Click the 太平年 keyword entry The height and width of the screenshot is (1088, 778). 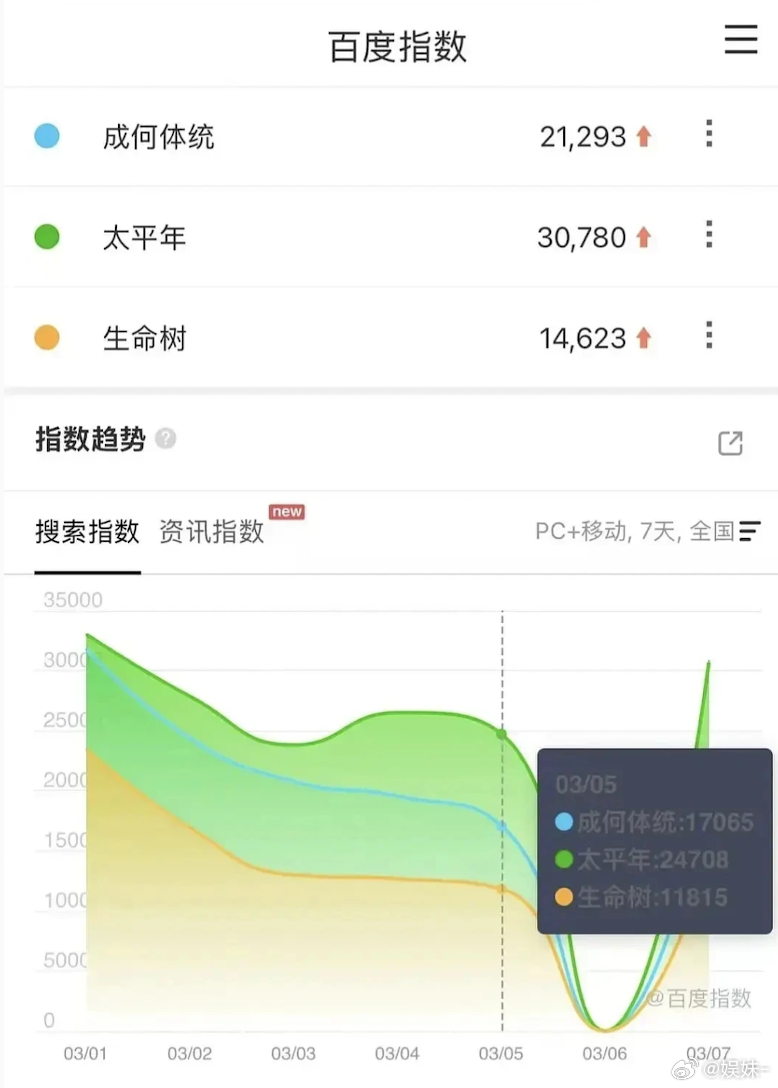tap(145, 237)
